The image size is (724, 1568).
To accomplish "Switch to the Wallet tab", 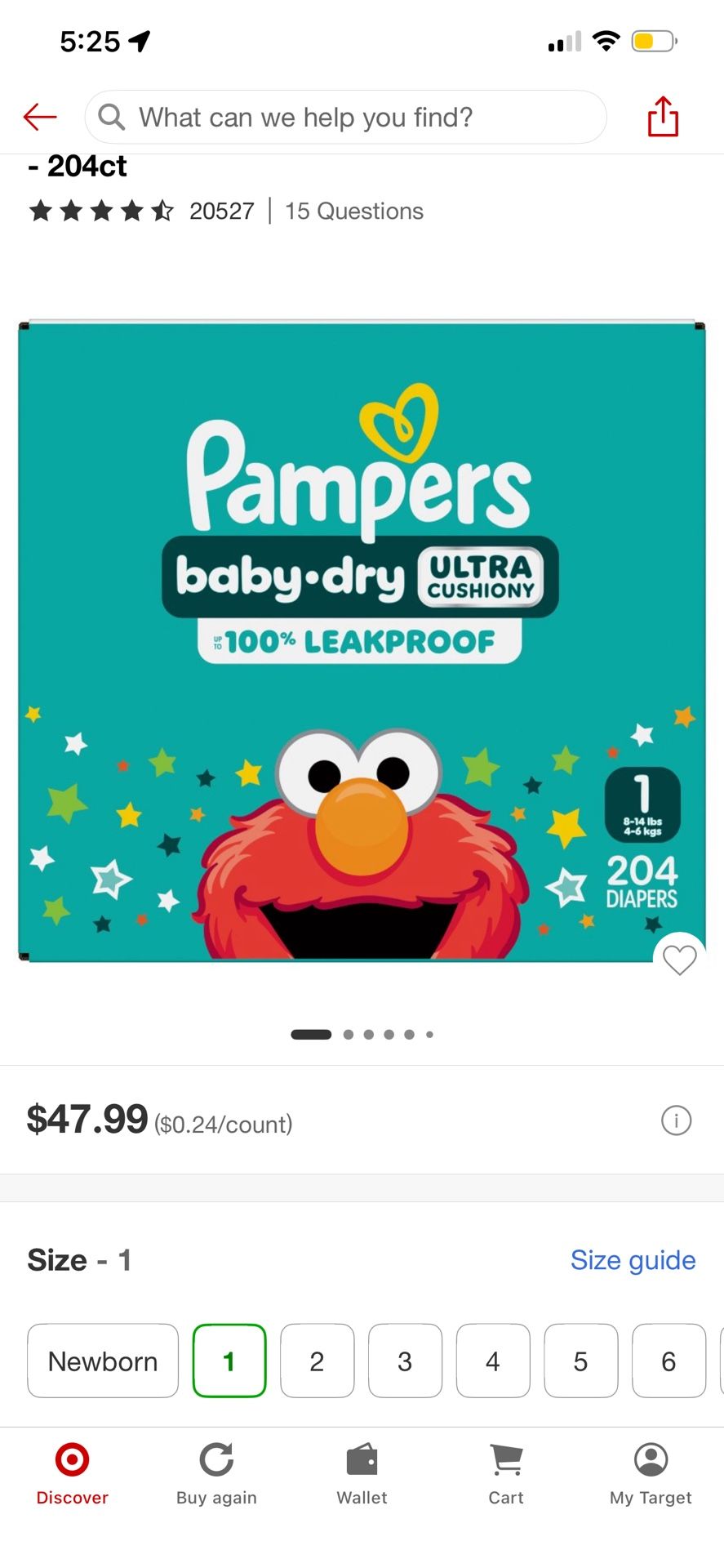I will coord(362,1473).
